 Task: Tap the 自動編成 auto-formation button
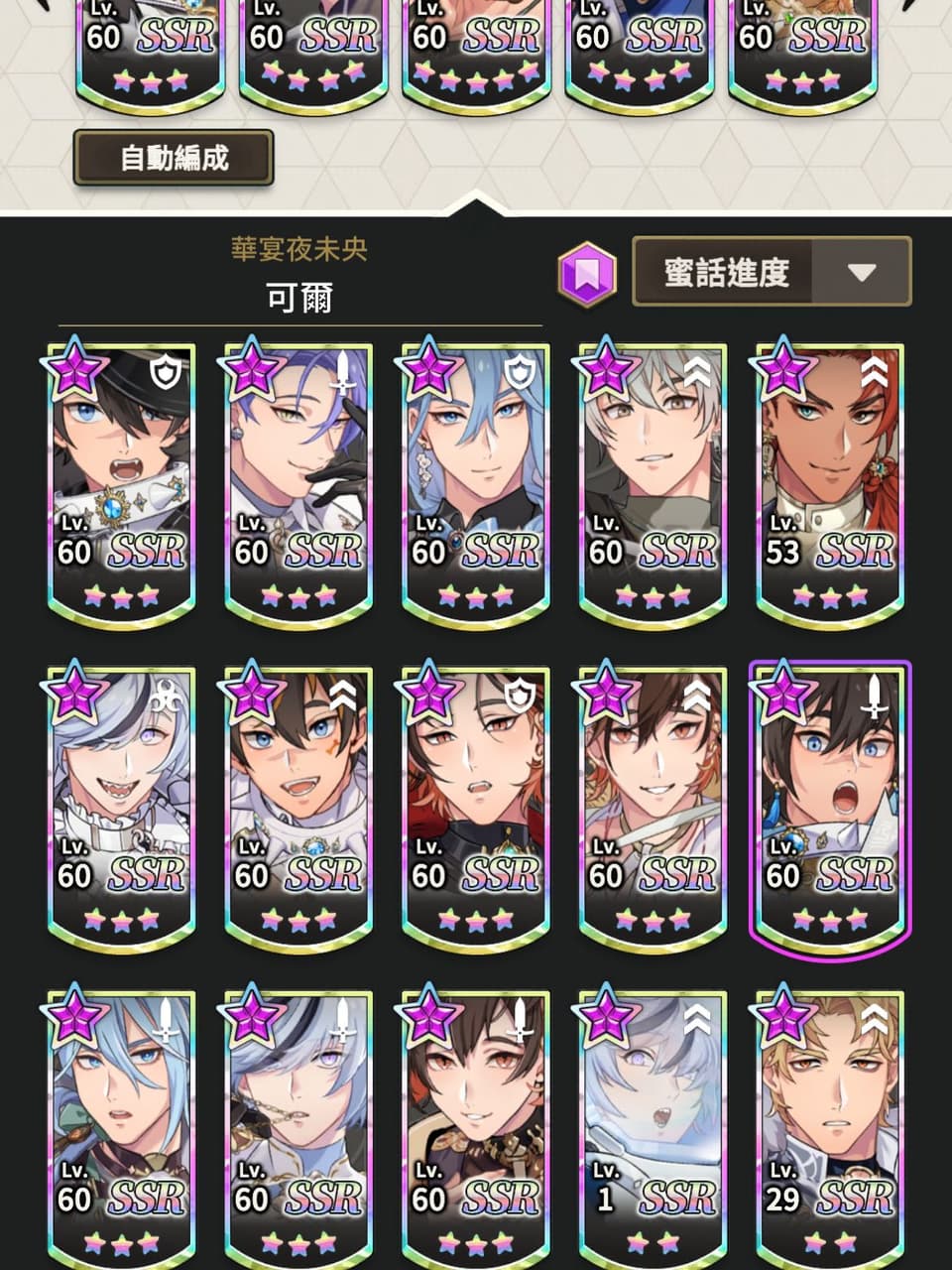tap(174, 158)
